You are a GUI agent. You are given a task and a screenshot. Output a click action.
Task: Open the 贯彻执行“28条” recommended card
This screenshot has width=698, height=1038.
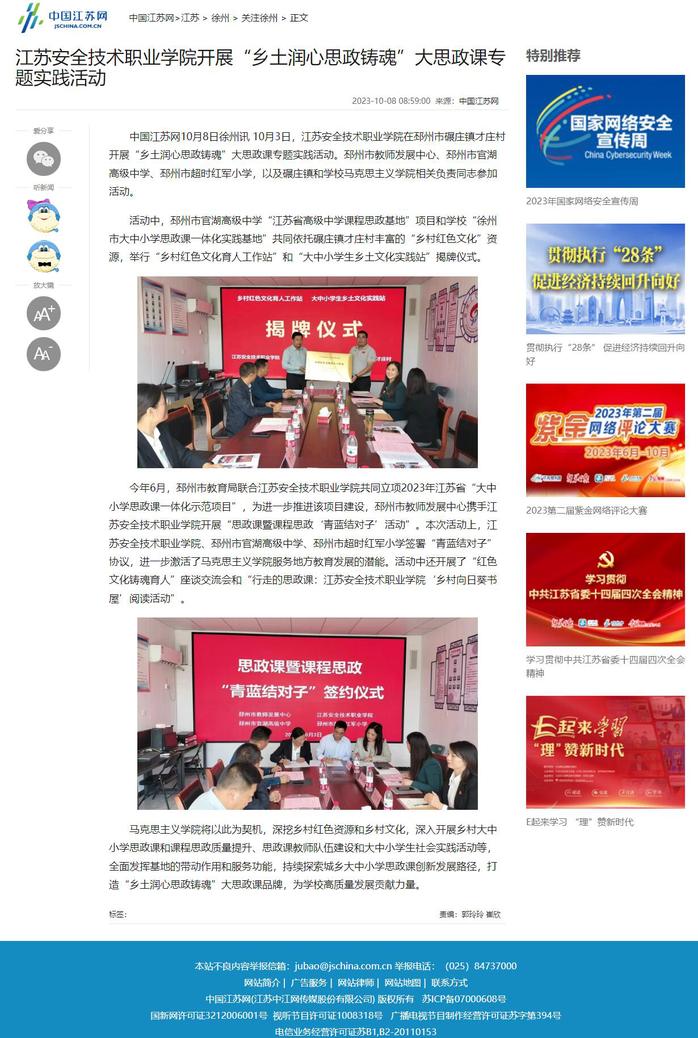pos(605,279)
